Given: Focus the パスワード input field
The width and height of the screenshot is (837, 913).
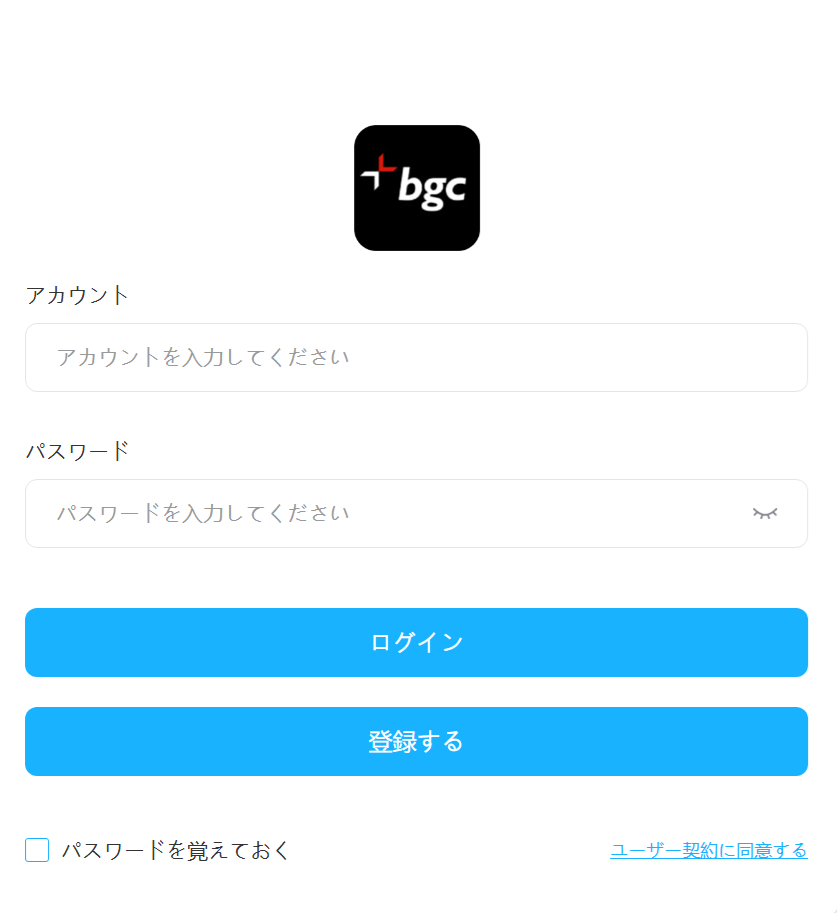Looking at the screenshot, I should (390, 513).
